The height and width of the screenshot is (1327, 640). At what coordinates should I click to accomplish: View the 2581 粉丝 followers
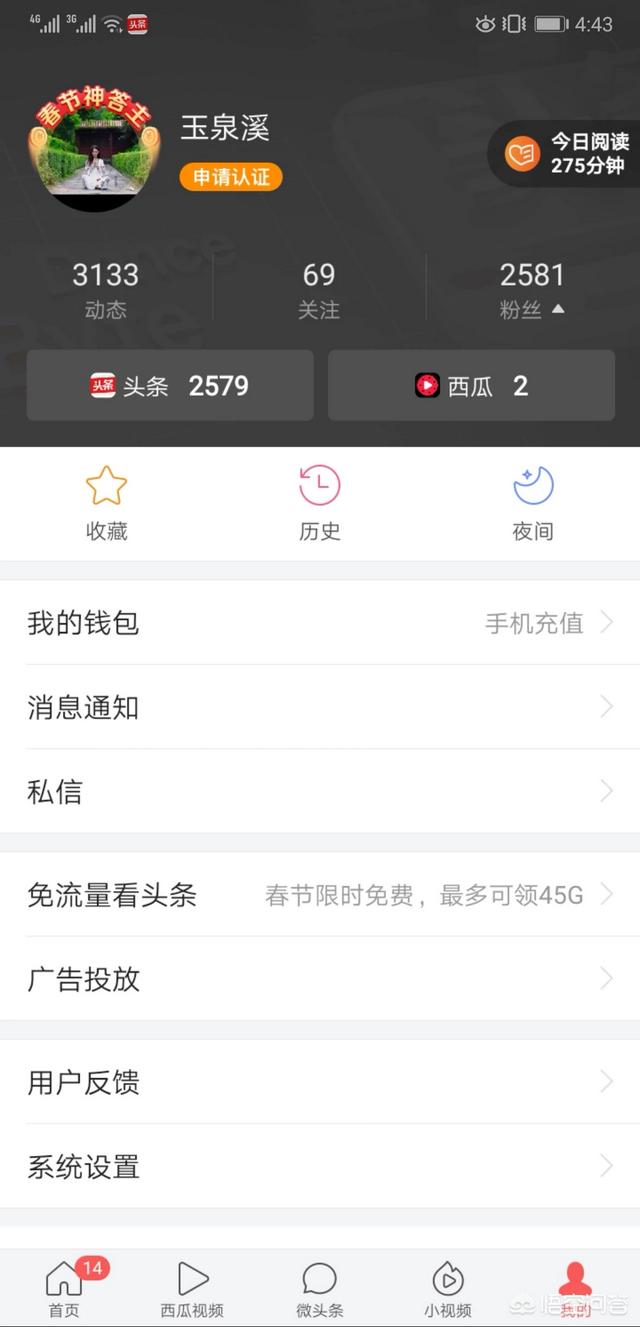532,290
